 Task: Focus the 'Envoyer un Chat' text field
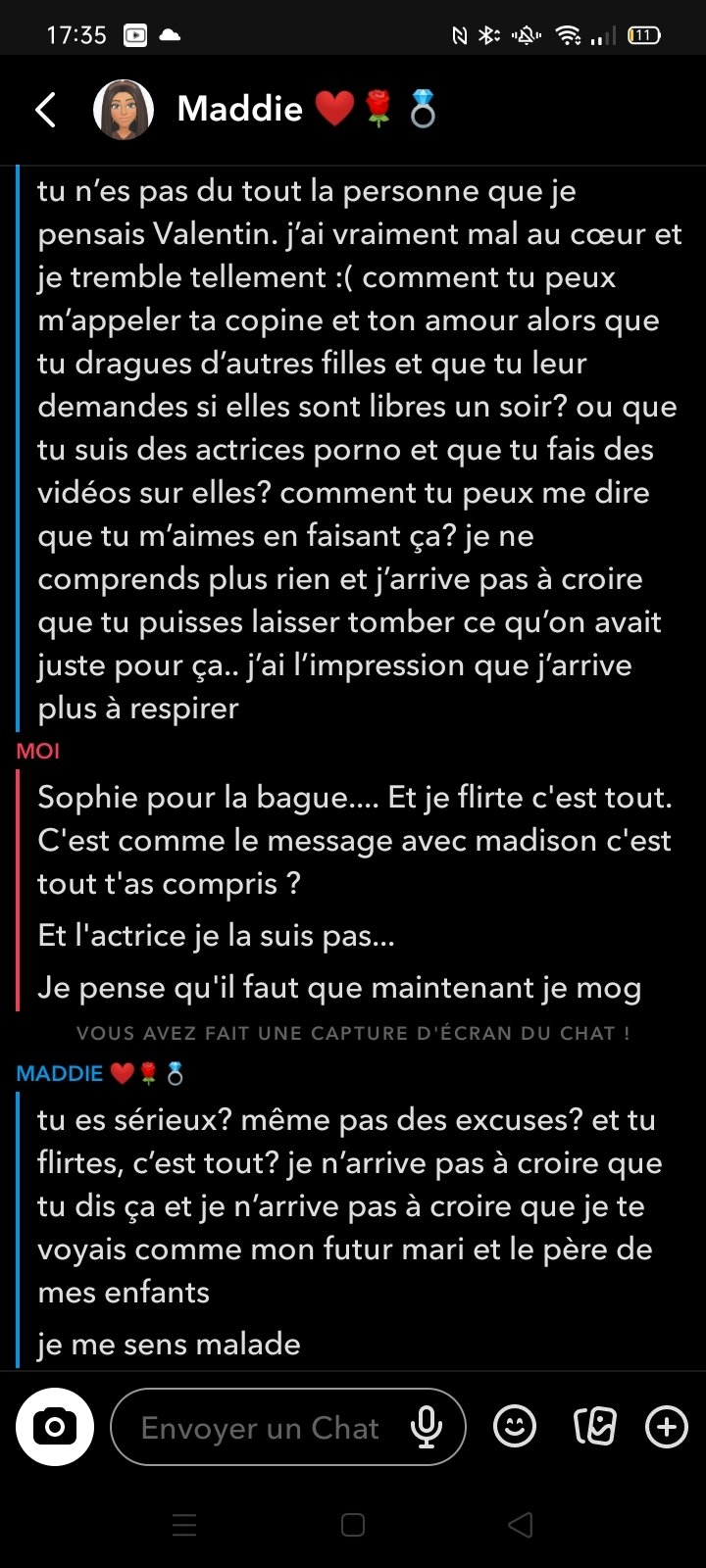coord(260,1428)
